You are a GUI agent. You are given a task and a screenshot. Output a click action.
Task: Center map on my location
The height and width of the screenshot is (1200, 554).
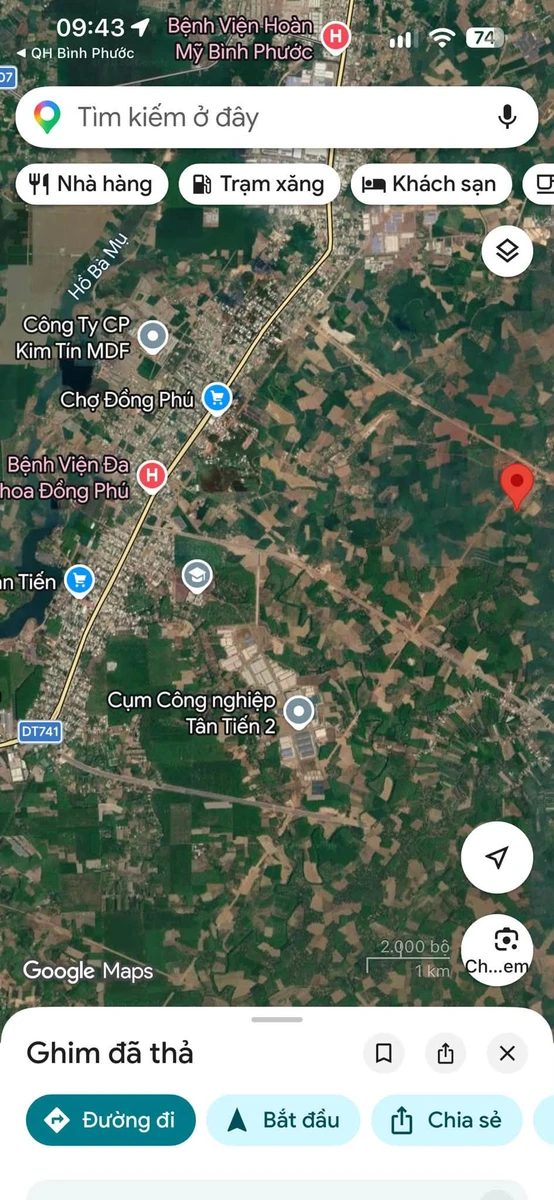(x=497, y=857)
